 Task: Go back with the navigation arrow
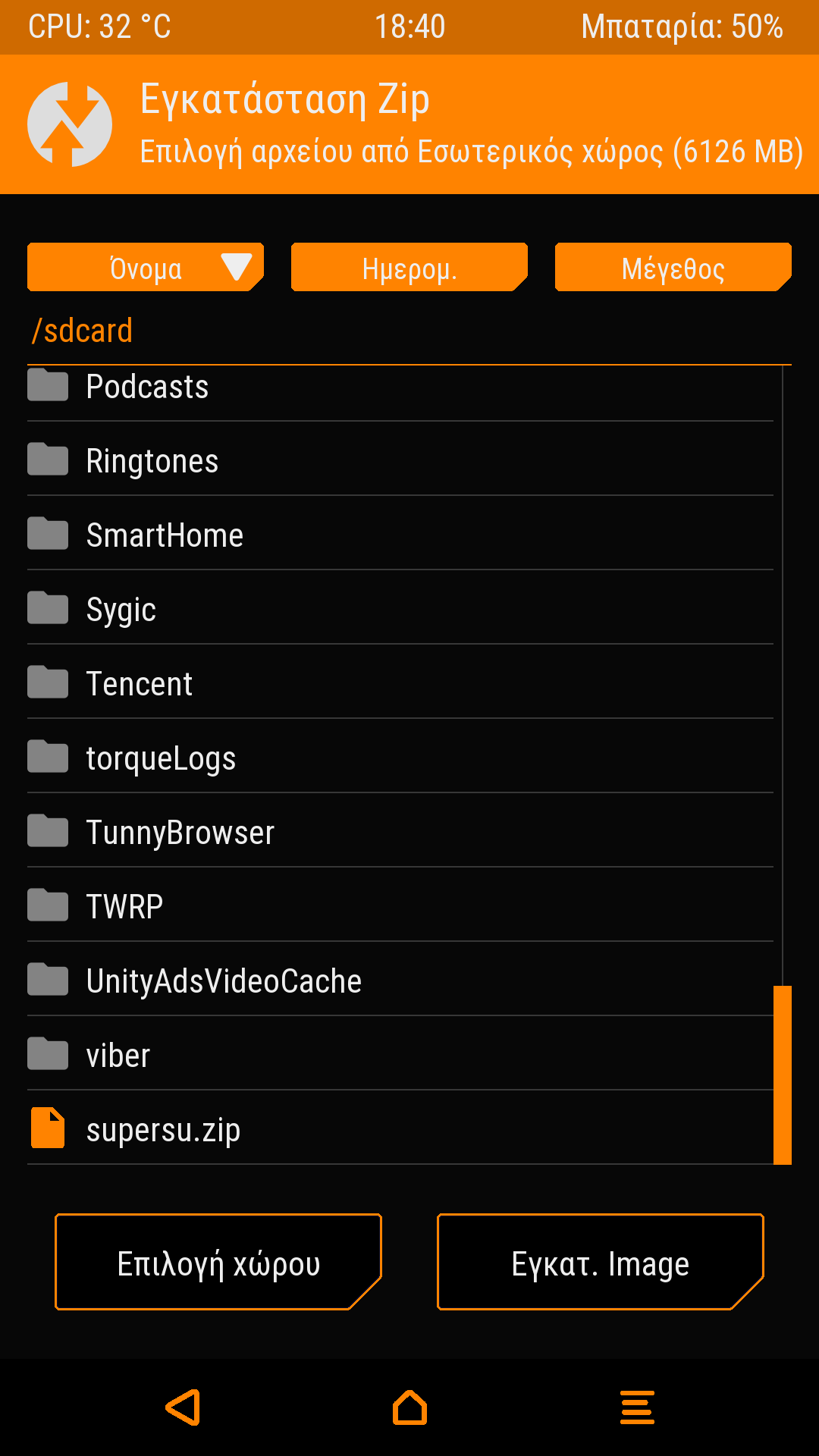coord(183,1407)
